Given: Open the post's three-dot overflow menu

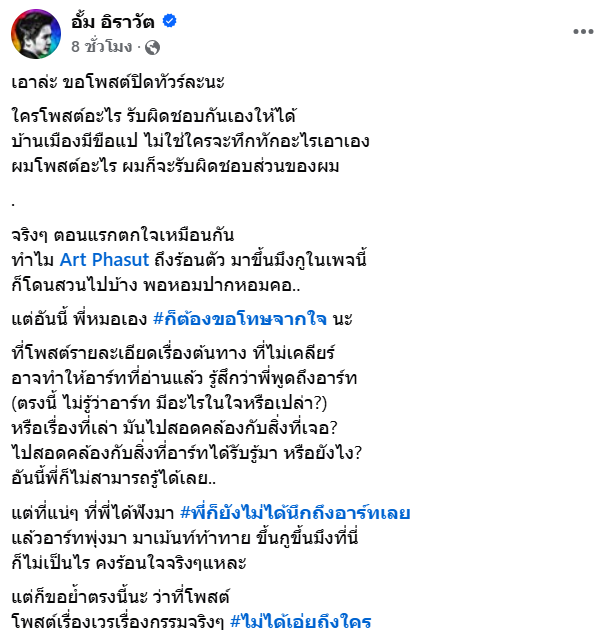Looking at the screenshot, I should [x=582, y=32].
